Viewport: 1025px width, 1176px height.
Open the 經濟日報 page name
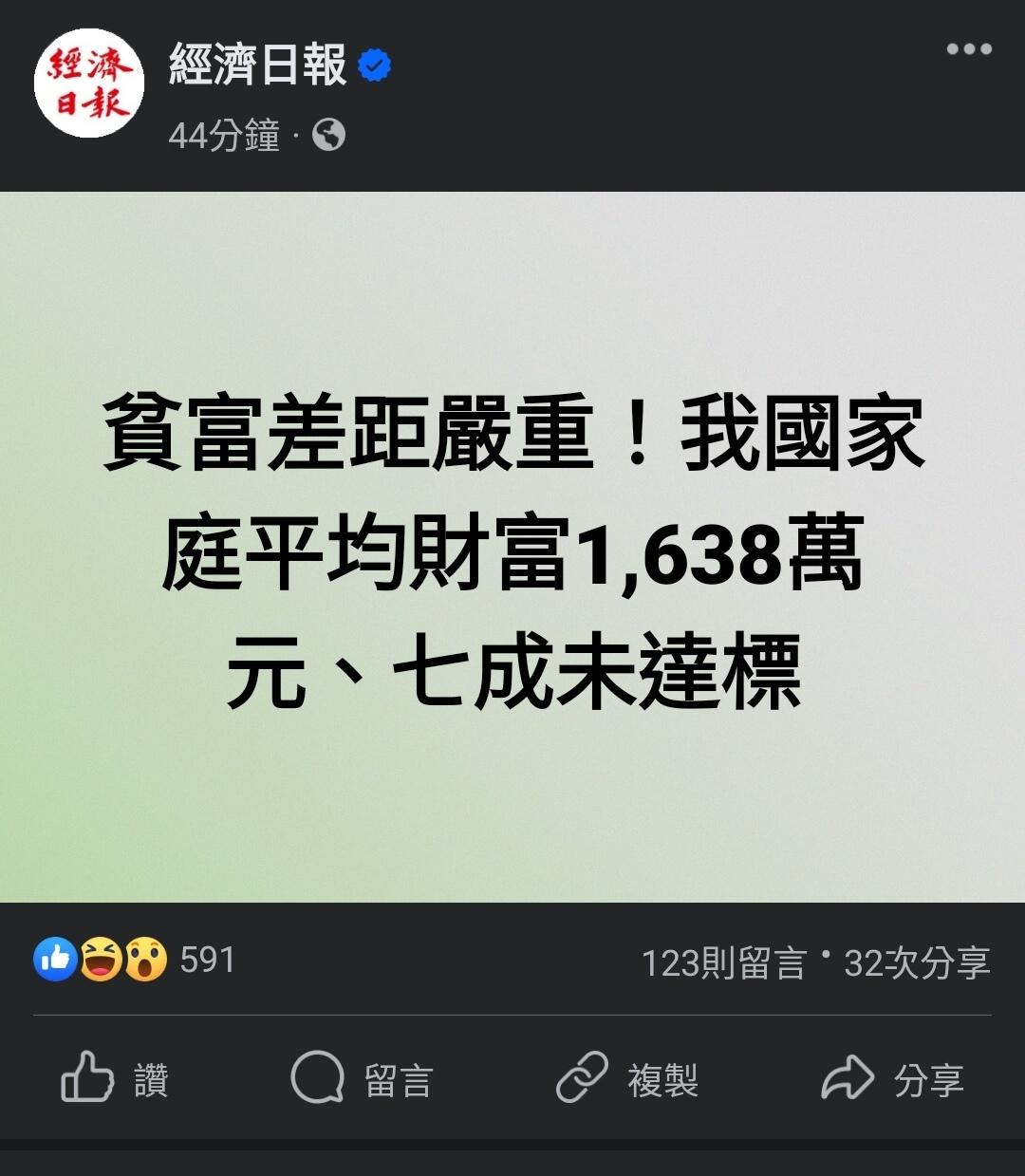pyautogui.click(x=258, y=66)
